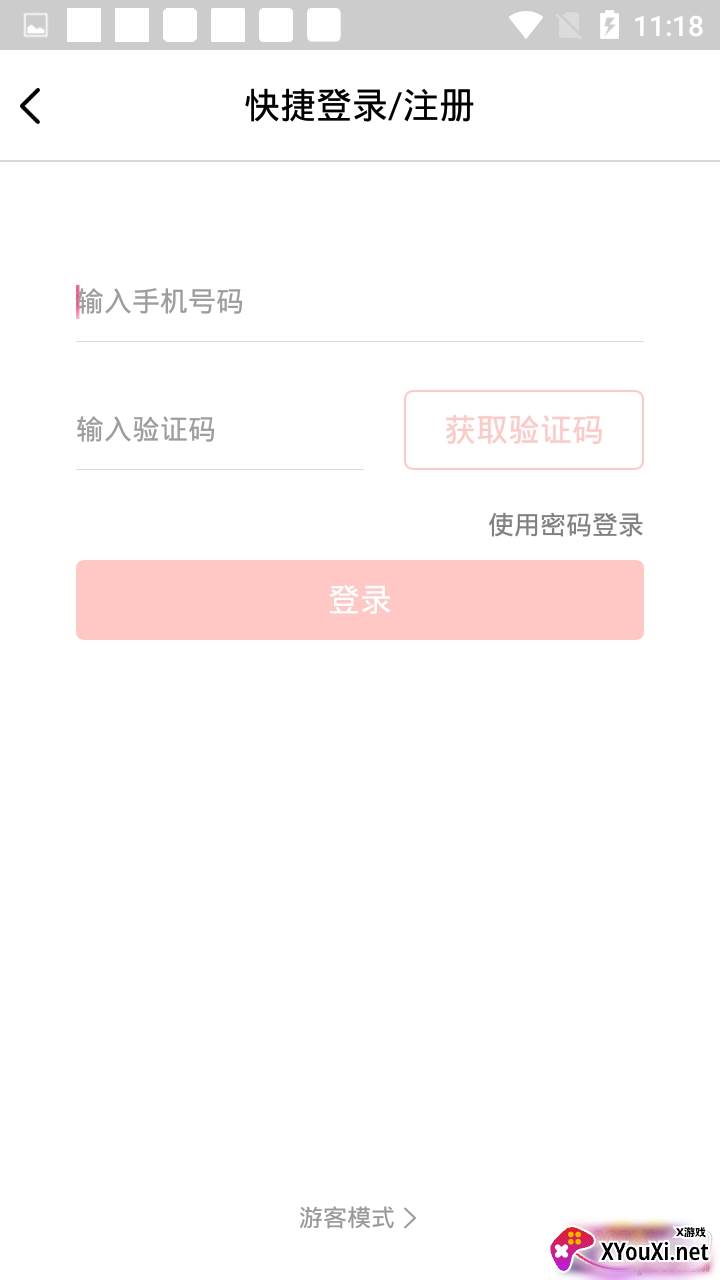The height and width of the screenshot is (1280, 720).
Task: Go back using the top-left arrow
Action: coord(31,106)
